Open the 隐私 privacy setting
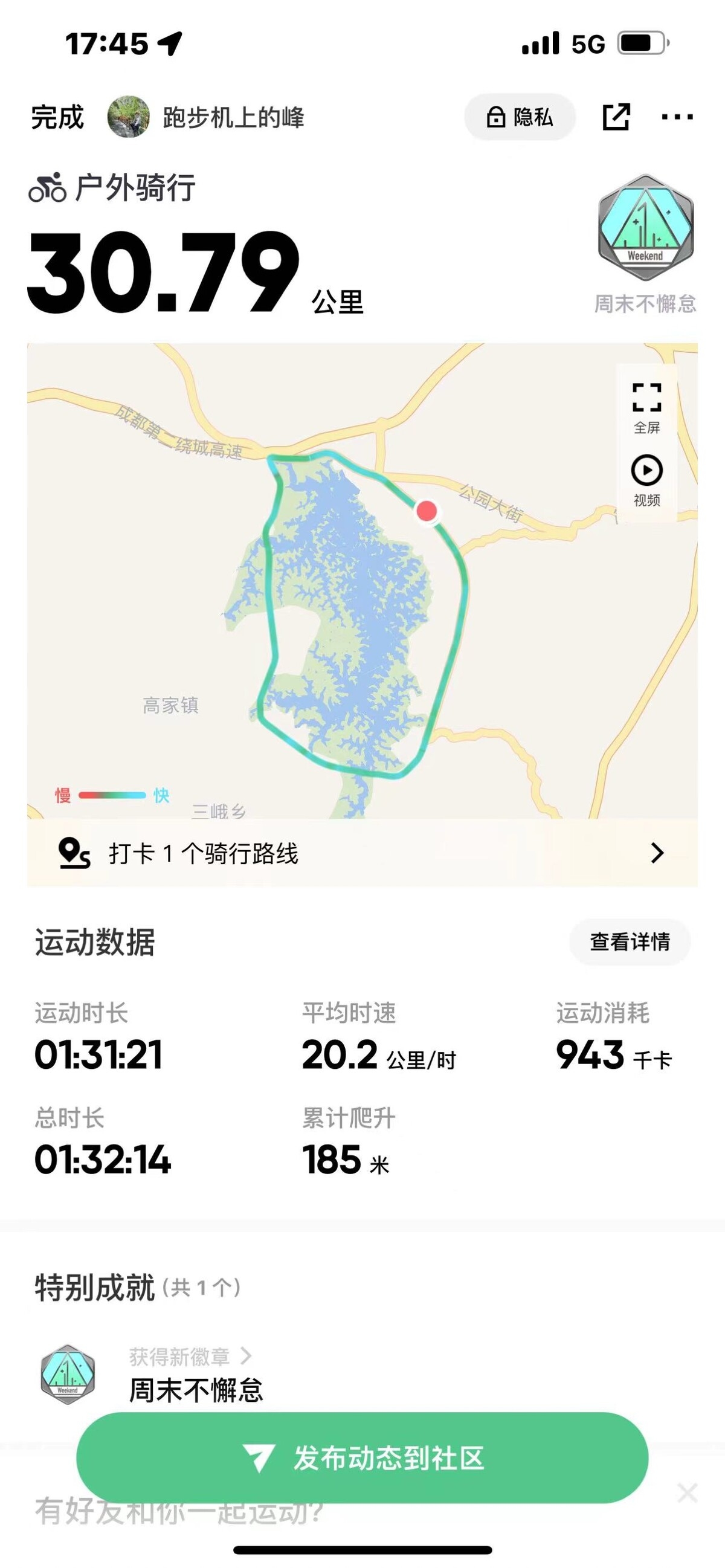 coord(520,117)
